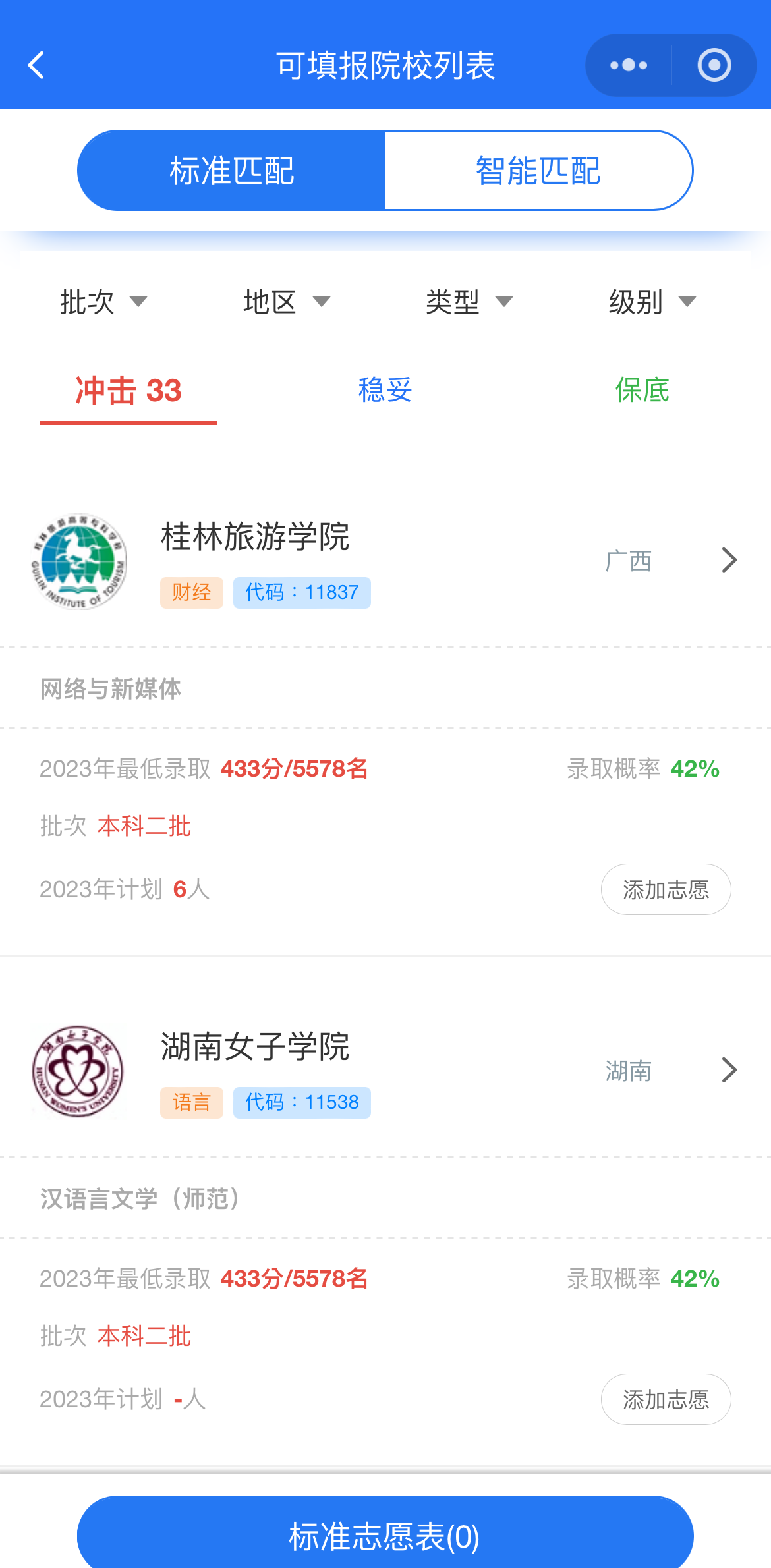Switch to 智能匹配 mode

[x=538, y=171]
